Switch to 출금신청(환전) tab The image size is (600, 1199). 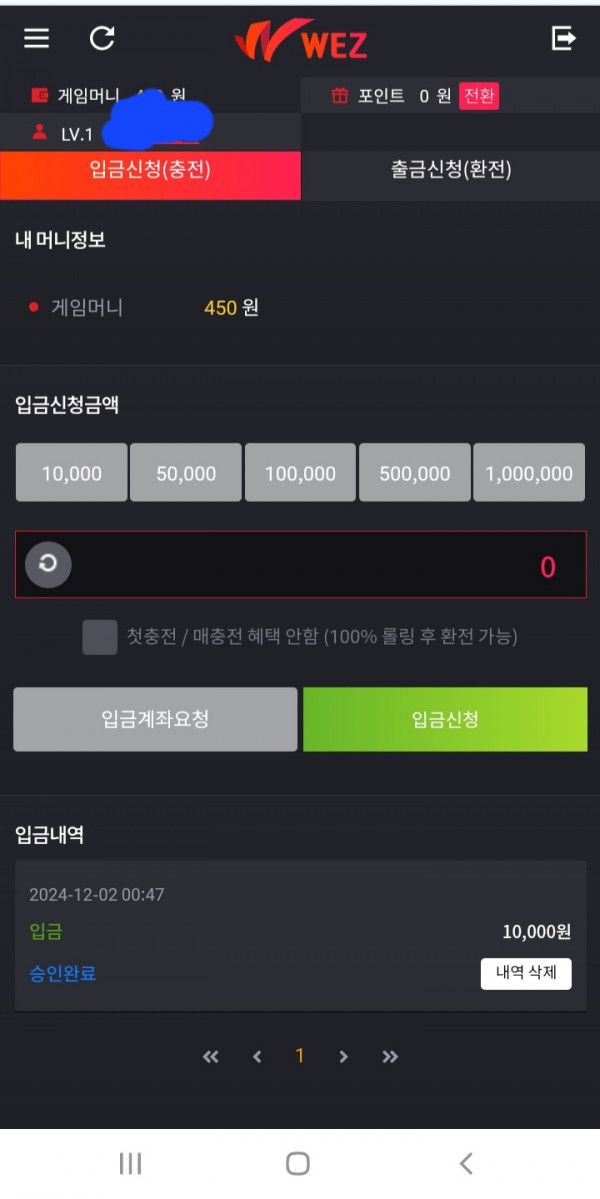tap(450, 170)
